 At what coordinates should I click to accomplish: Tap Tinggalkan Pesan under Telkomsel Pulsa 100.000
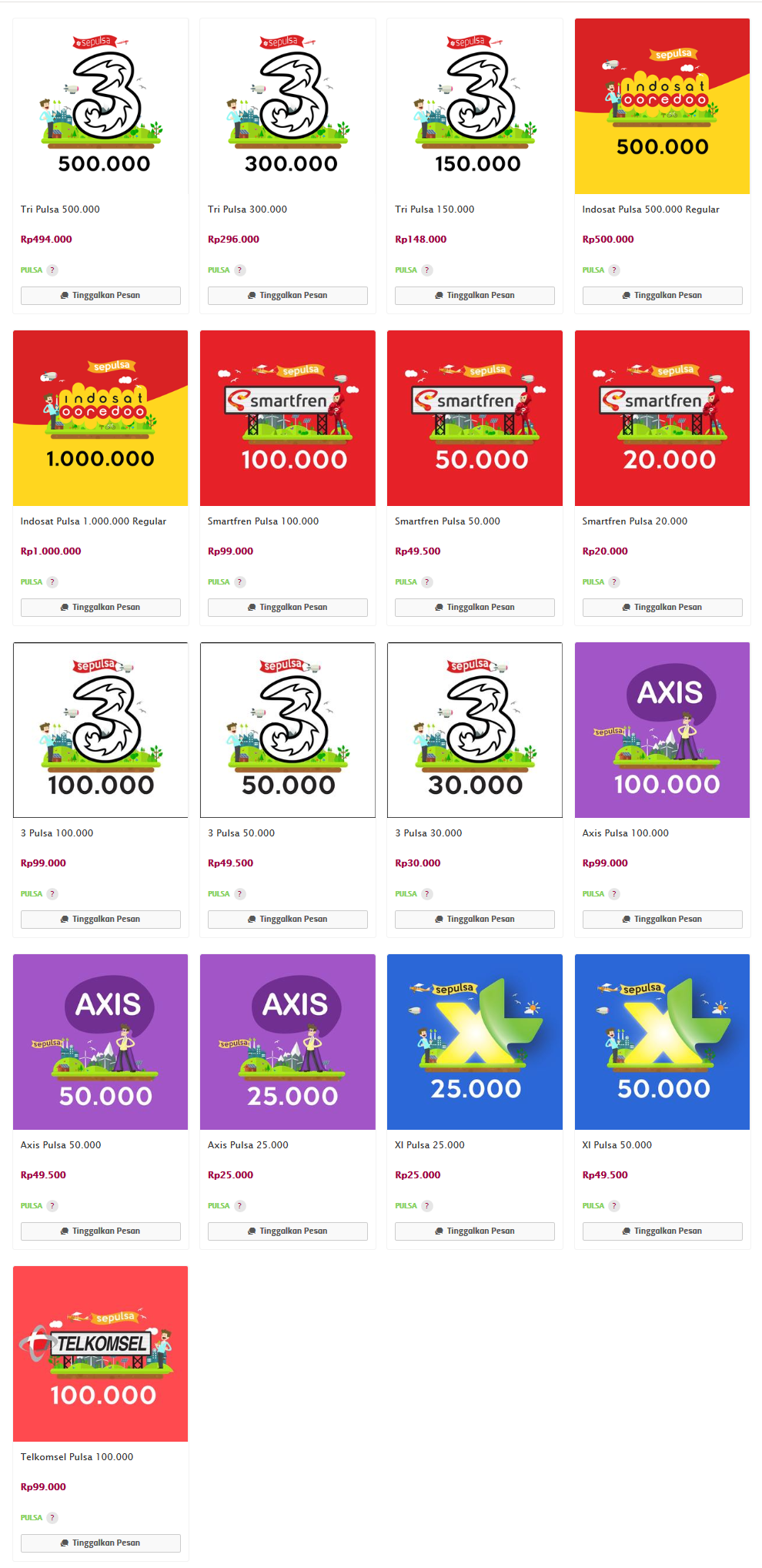coord(101,1543)
